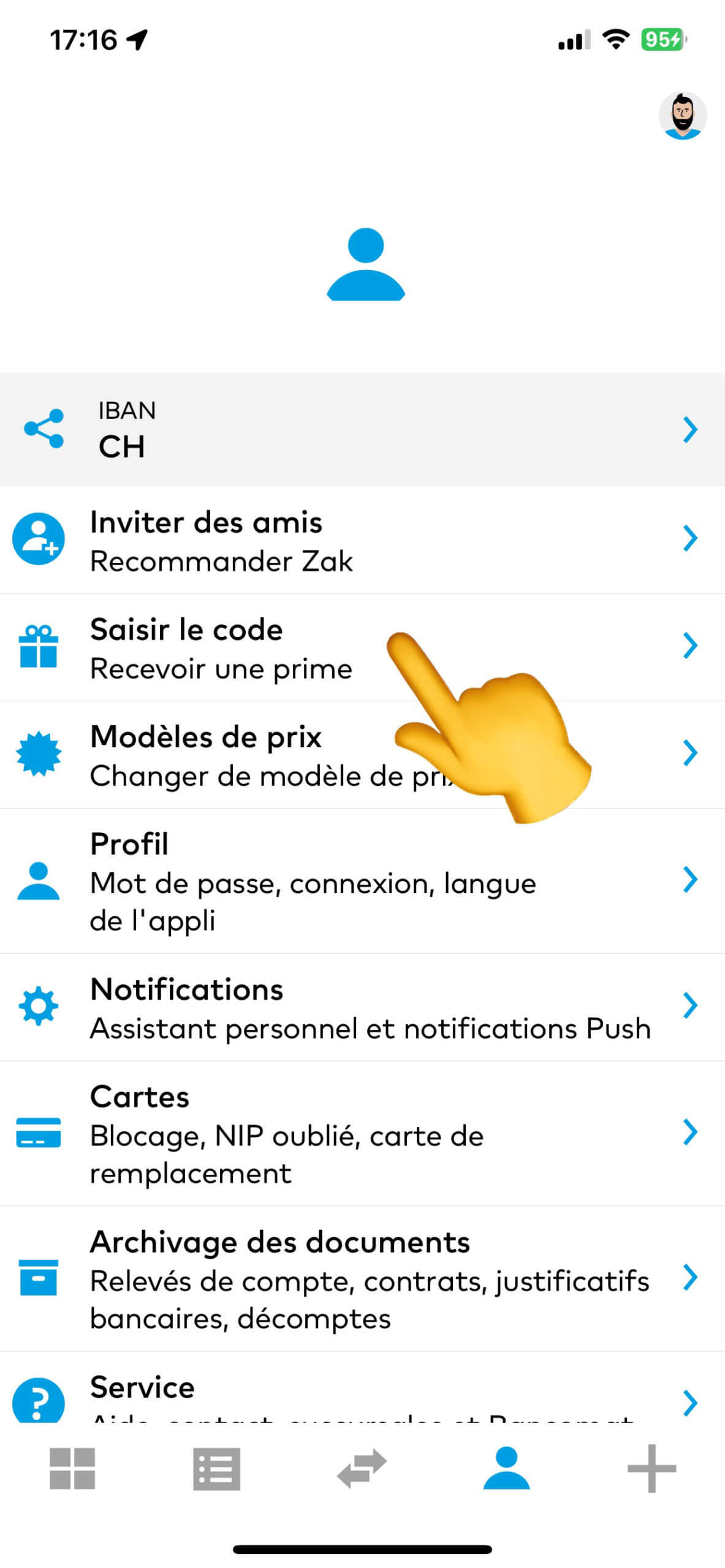Open Saisir le code to enter a code

(x=362, y=647)
